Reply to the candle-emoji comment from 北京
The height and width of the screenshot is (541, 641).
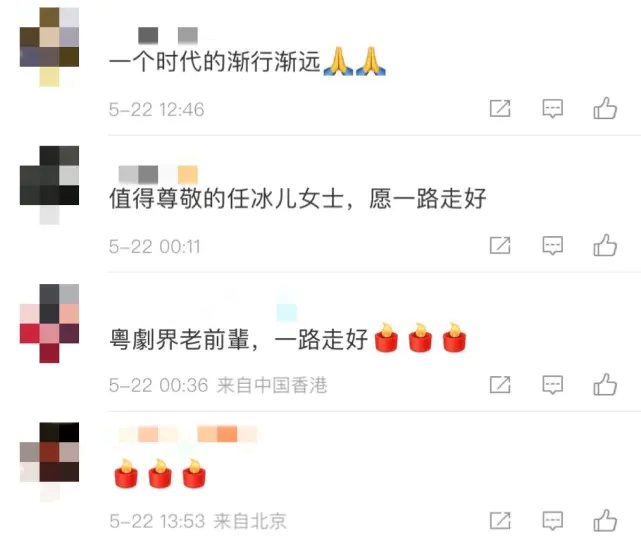tap(552, 520)
